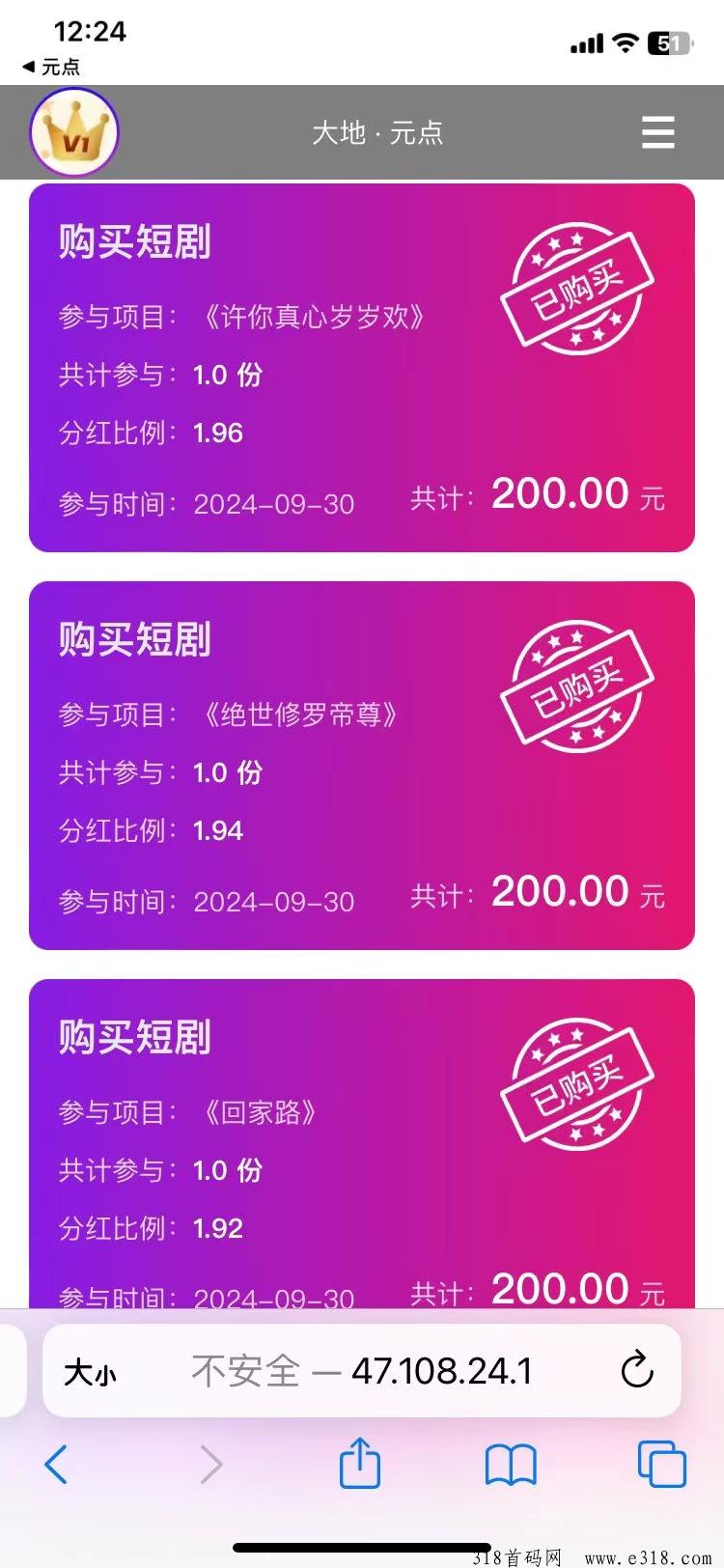
Task: Open the 《许你真心岁岁欢》 purchase card
Action: (362, 368)
